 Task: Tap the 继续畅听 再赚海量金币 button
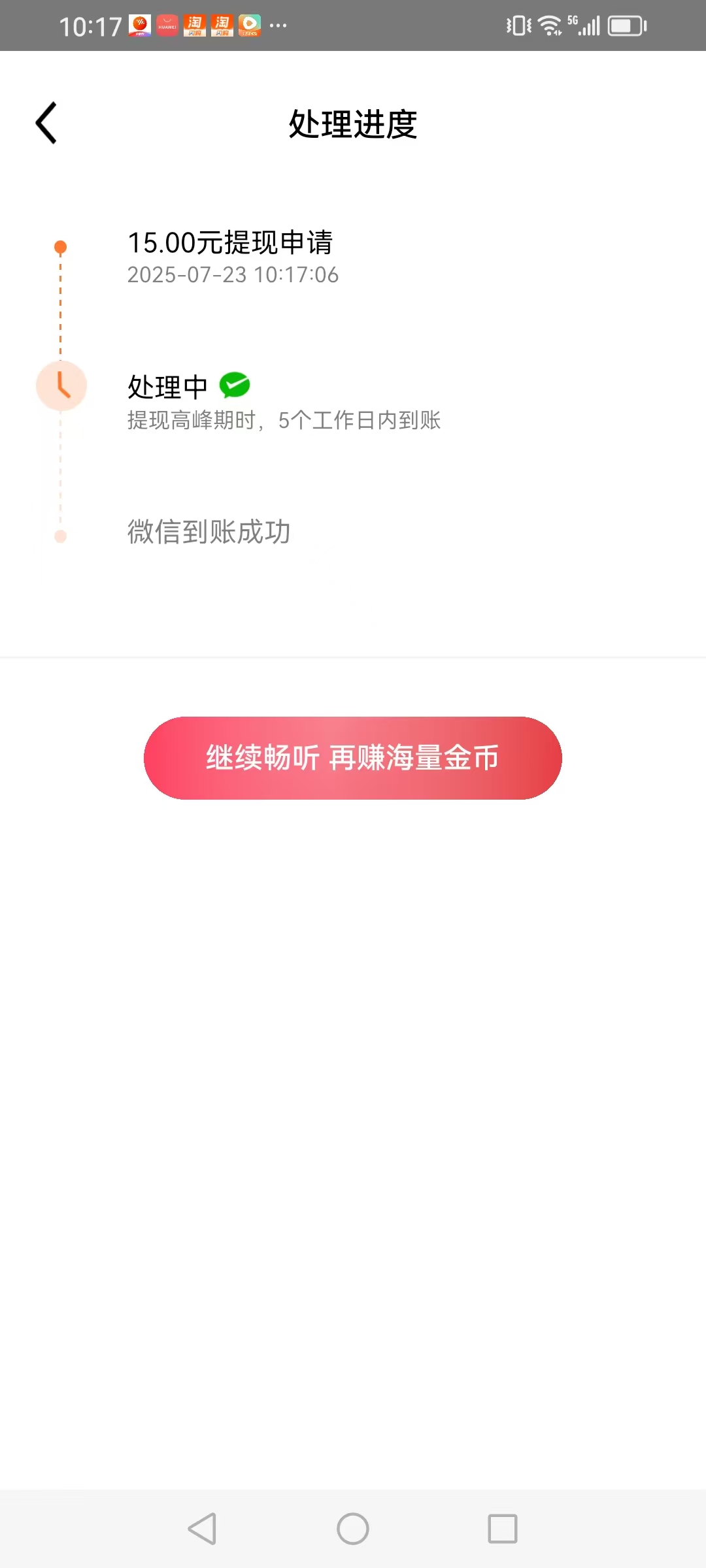pos(353,758)
